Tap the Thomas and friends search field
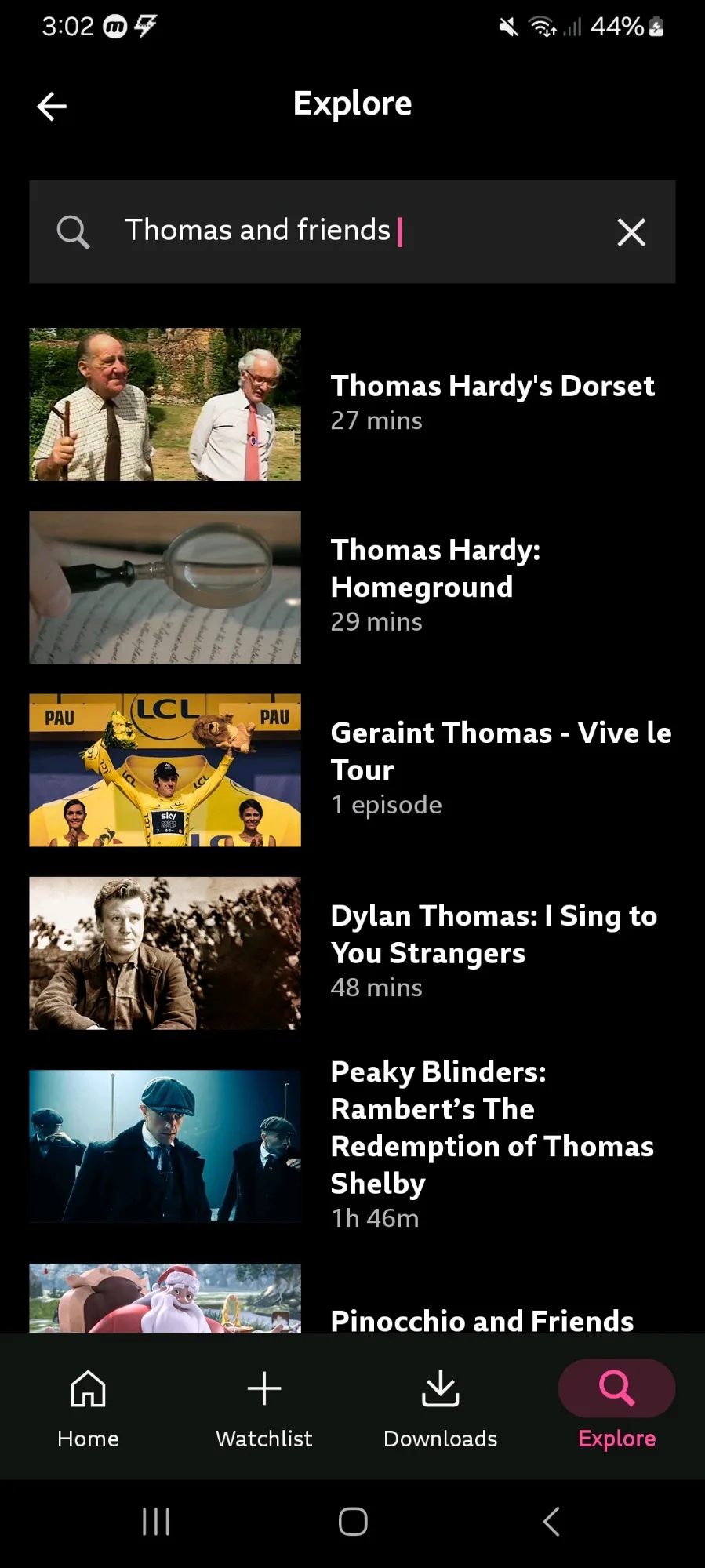The width and height of the screenshot is (705, 1568). click(352, 232)
